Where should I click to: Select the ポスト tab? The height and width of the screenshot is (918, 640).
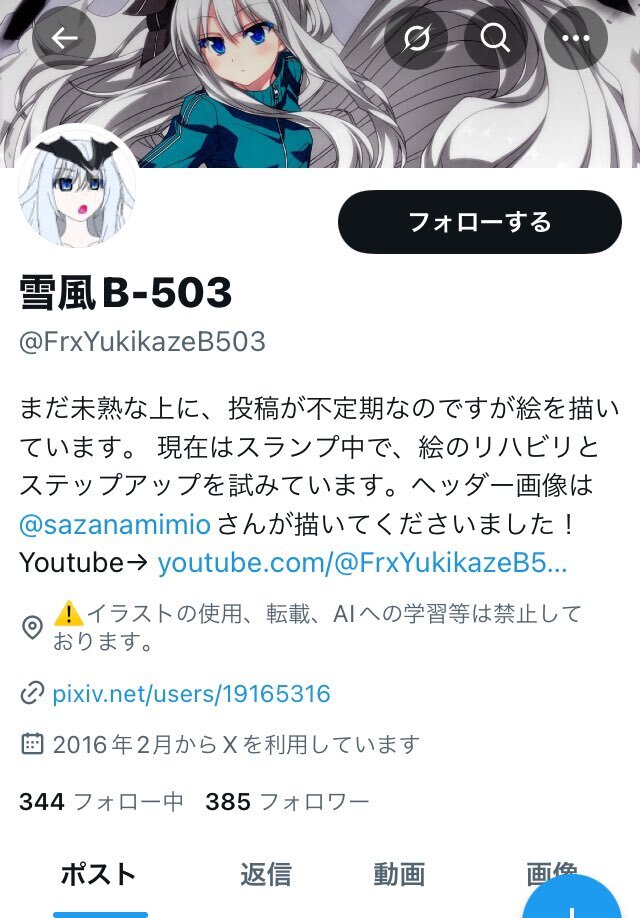click(x=100, y=875)
